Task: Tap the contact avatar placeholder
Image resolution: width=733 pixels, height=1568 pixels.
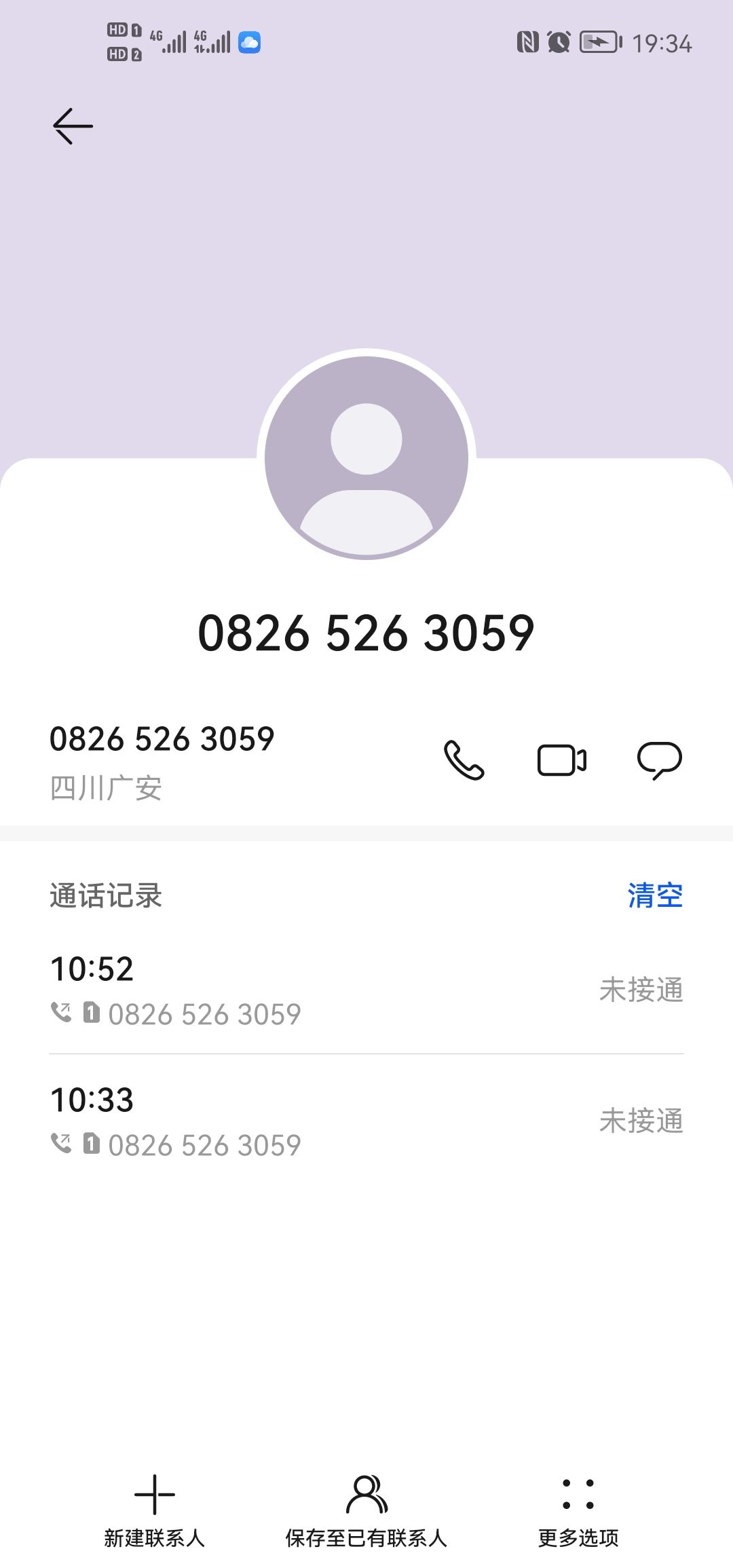Action: 366,455
